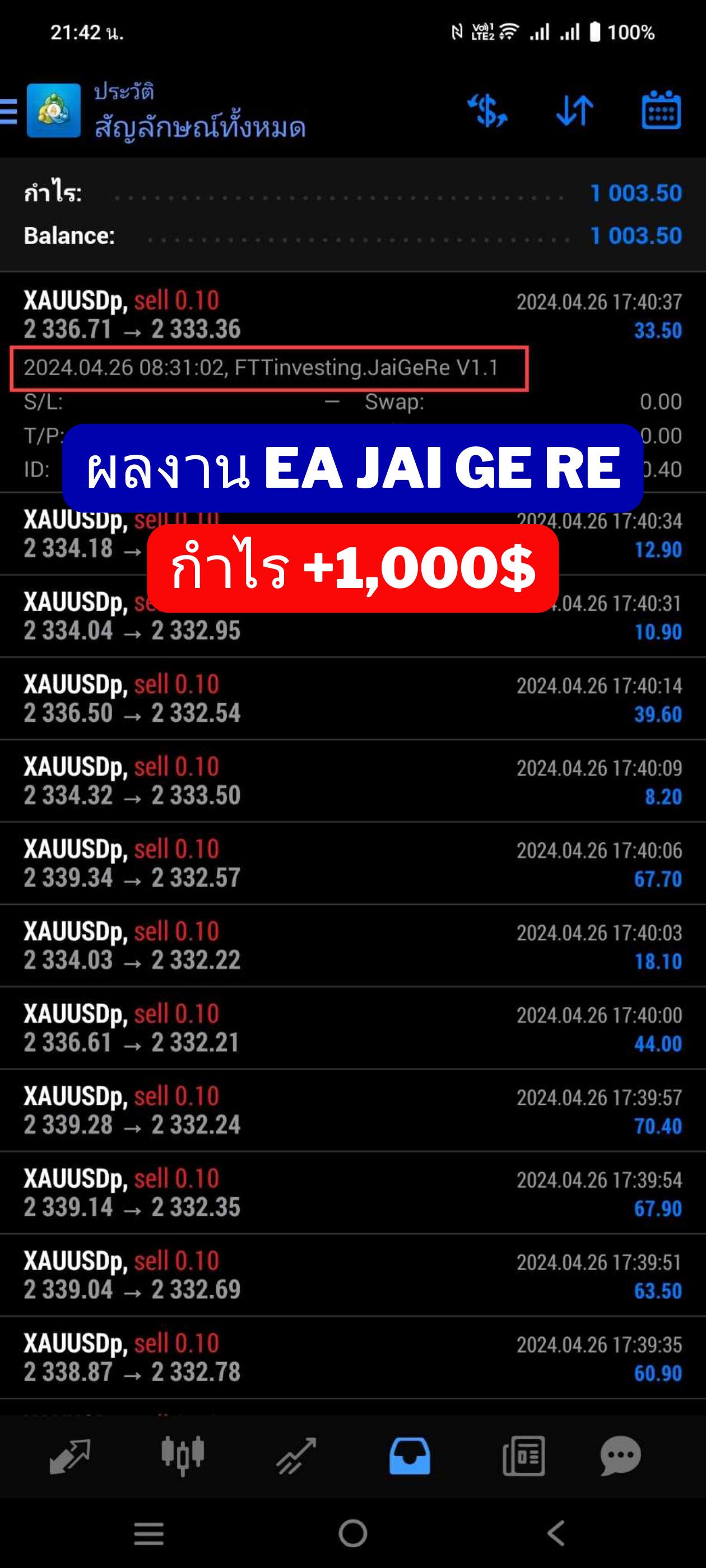Screen dimensions: 706x1568
Task: Expand the trade closed at 17:40:09
Action: pos(352,781)
